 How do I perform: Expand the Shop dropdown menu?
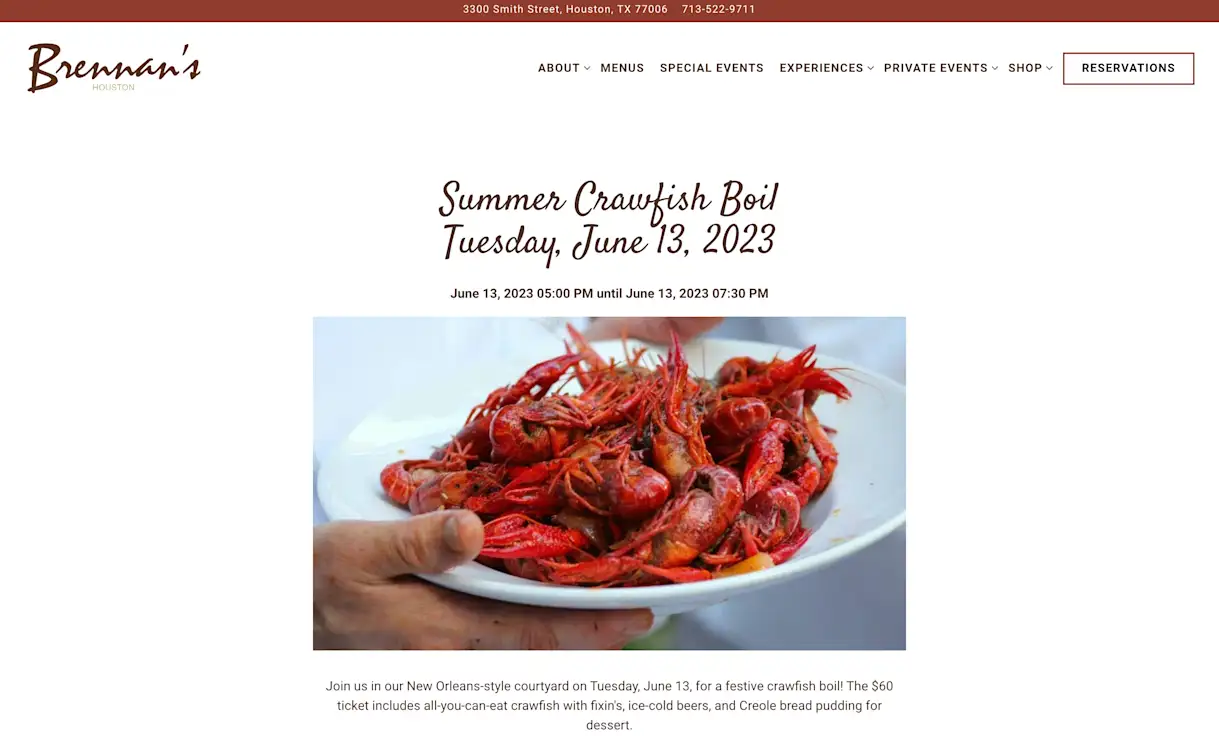1030,68
